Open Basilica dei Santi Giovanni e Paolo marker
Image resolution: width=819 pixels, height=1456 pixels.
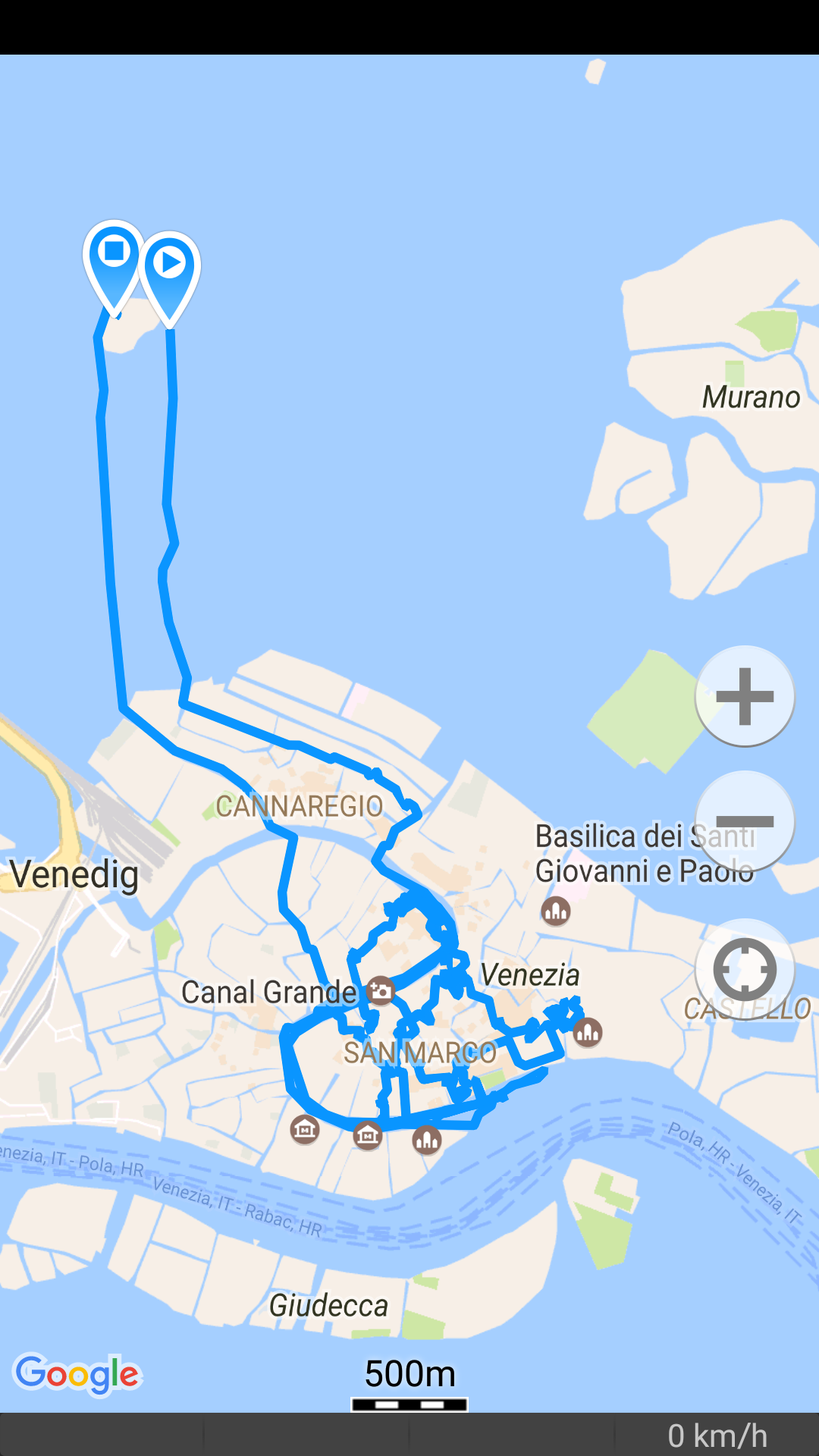coord(556,910)
